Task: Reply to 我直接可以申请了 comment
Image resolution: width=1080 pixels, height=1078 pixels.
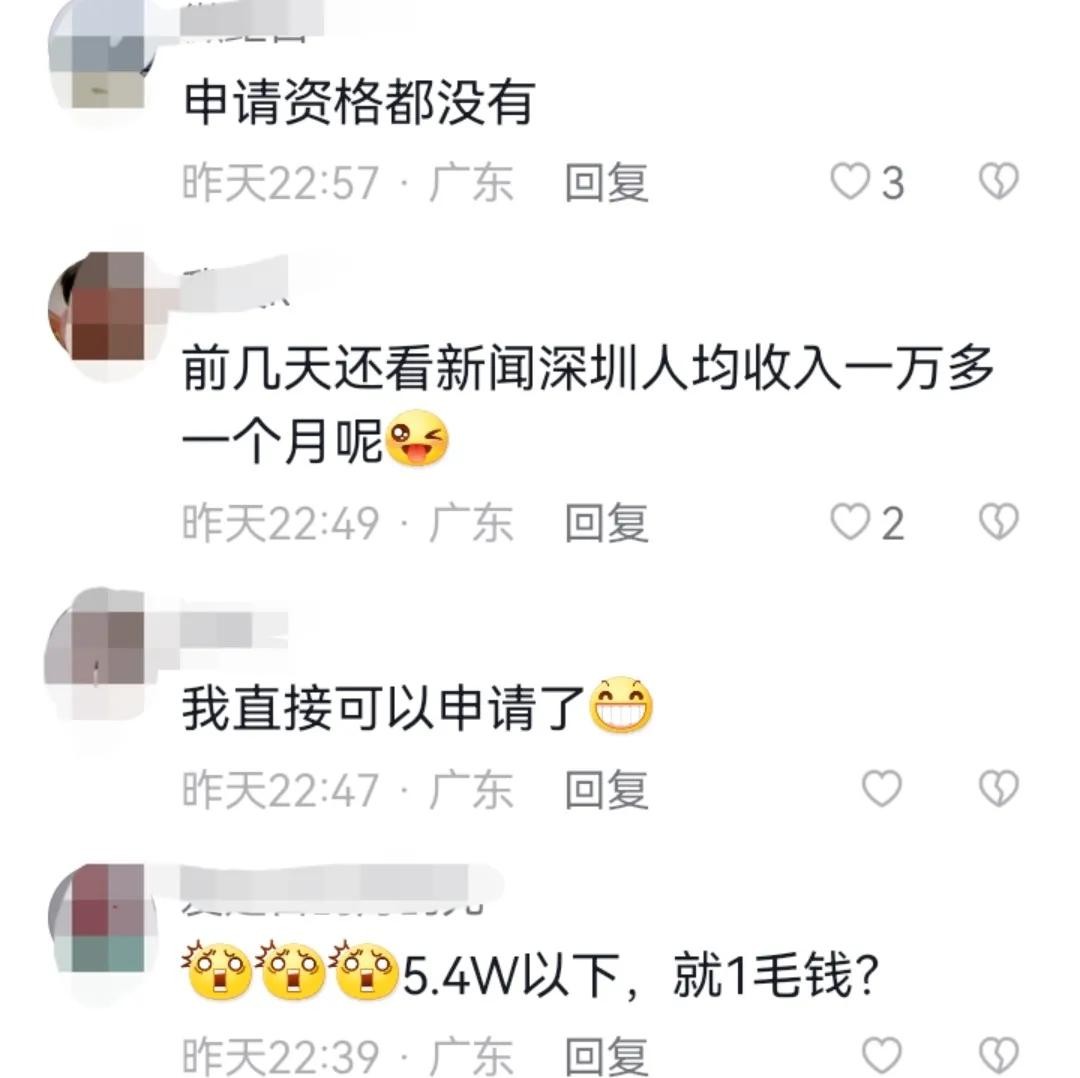Action: pos(606,791)
